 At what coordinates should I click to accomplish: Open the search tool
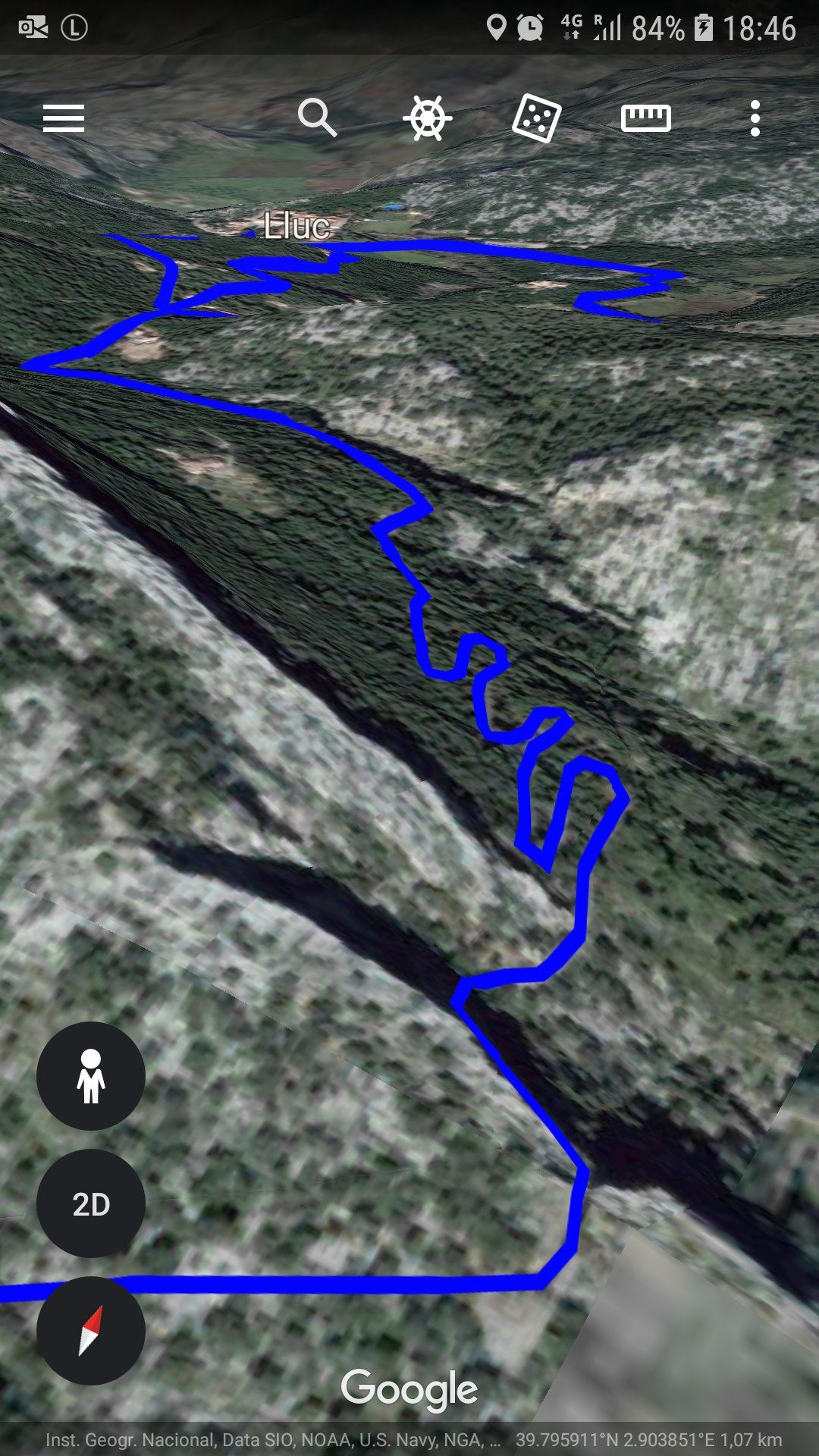[x=317, y=118]
